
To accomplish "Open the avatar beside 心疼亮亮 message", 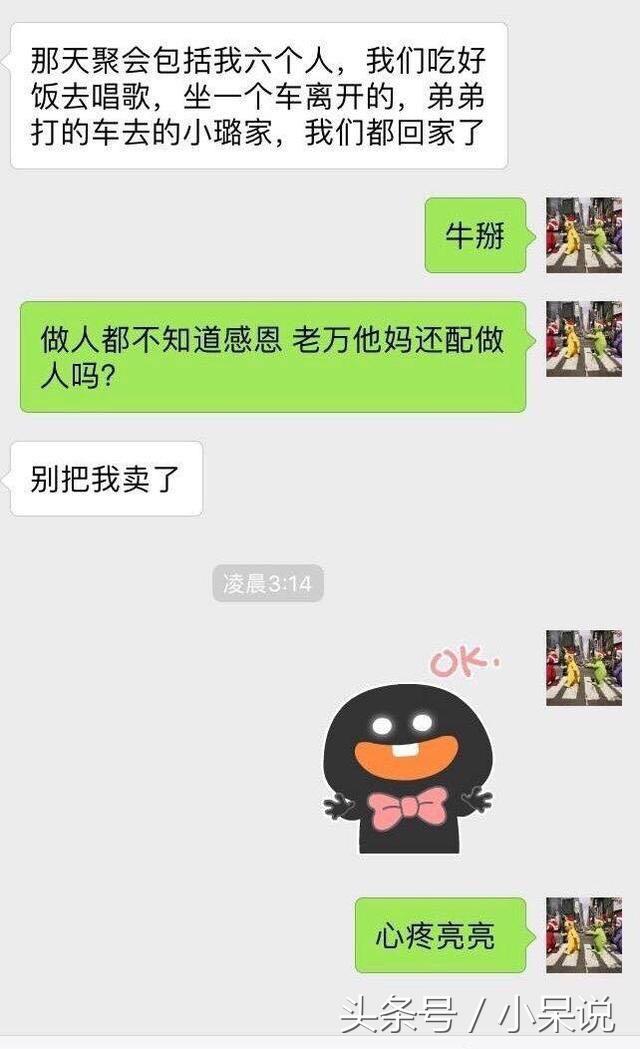I will click(x=583, y=934).
